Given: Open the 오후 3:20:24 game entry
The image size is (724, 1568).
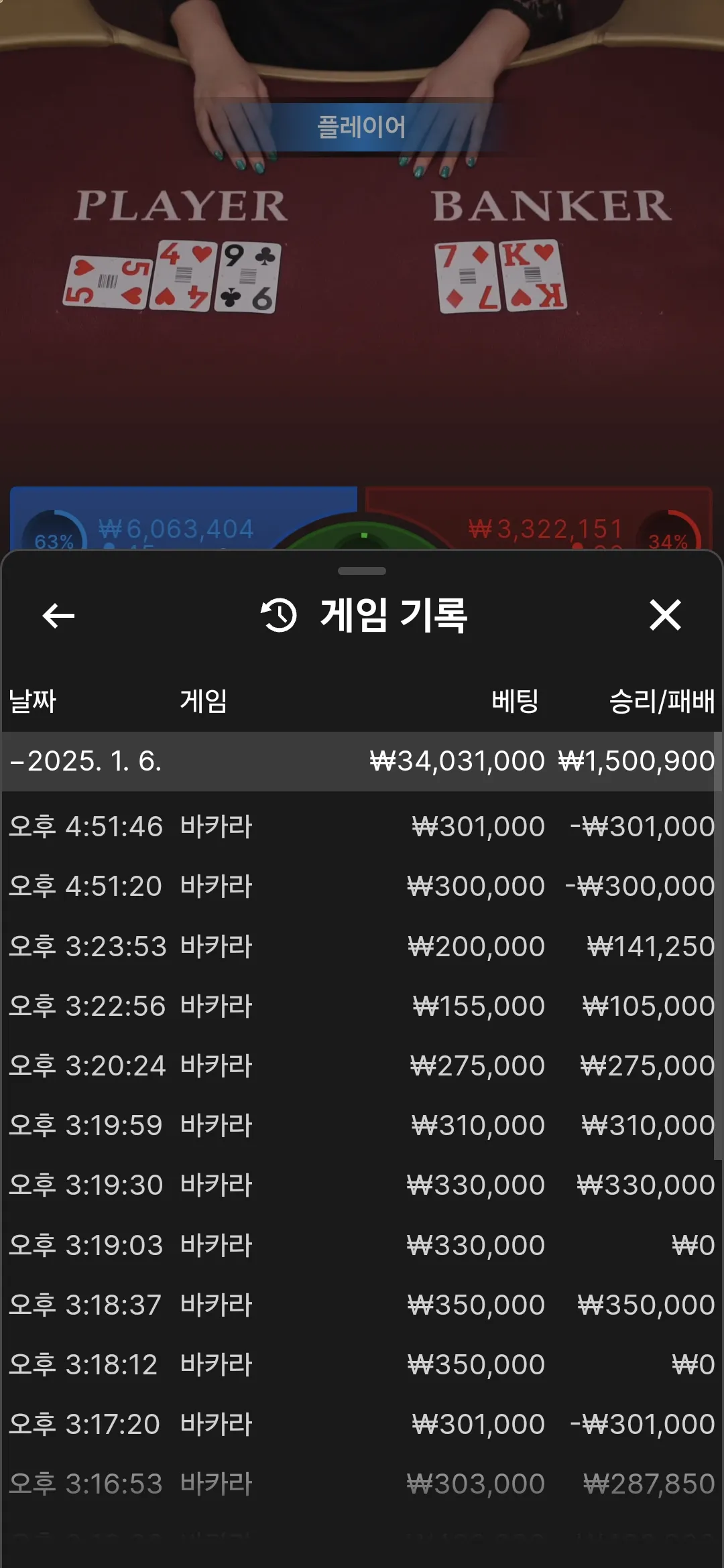Looking at the screenshot, I should click(x=362, y=1065).
